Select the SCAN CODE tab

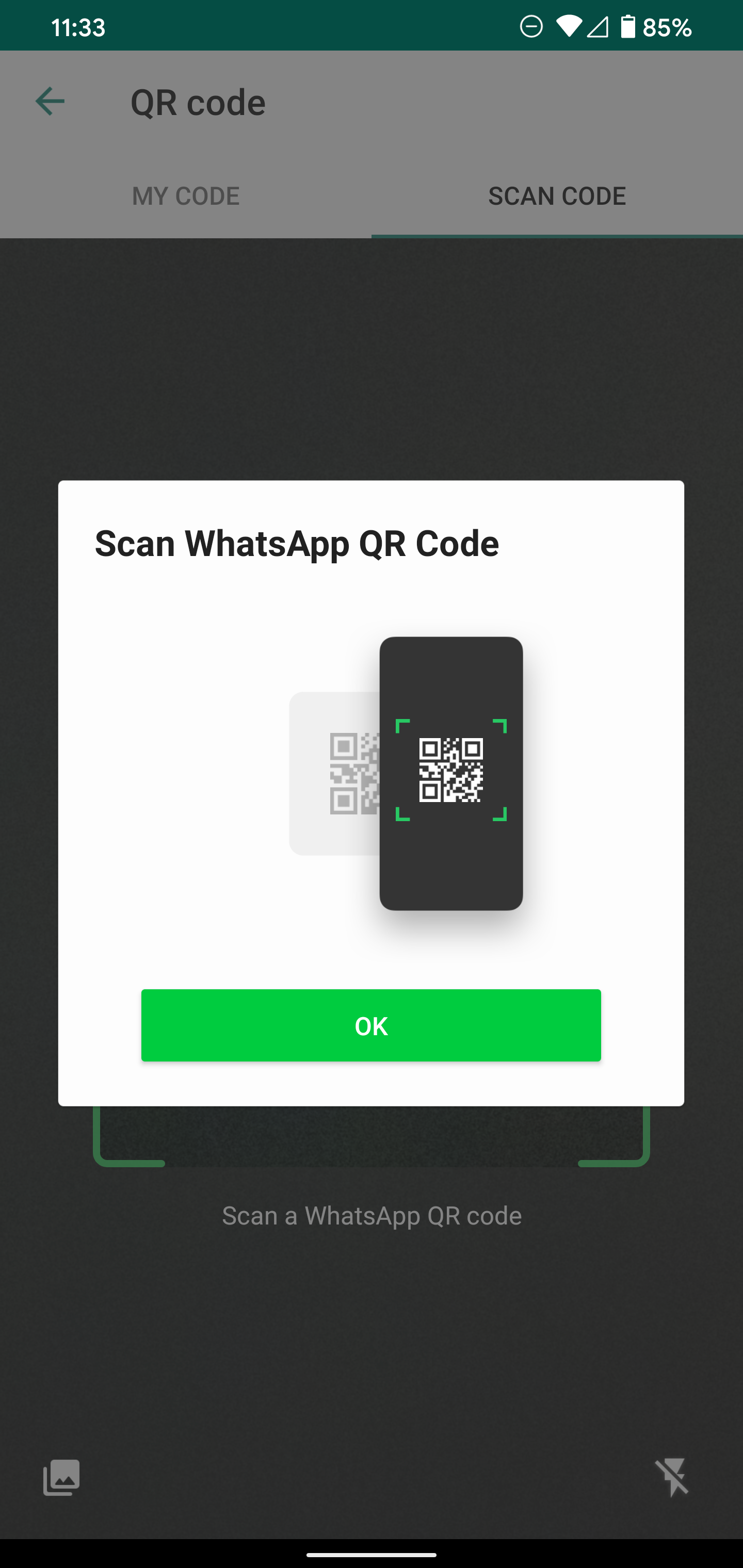[557, 196]
